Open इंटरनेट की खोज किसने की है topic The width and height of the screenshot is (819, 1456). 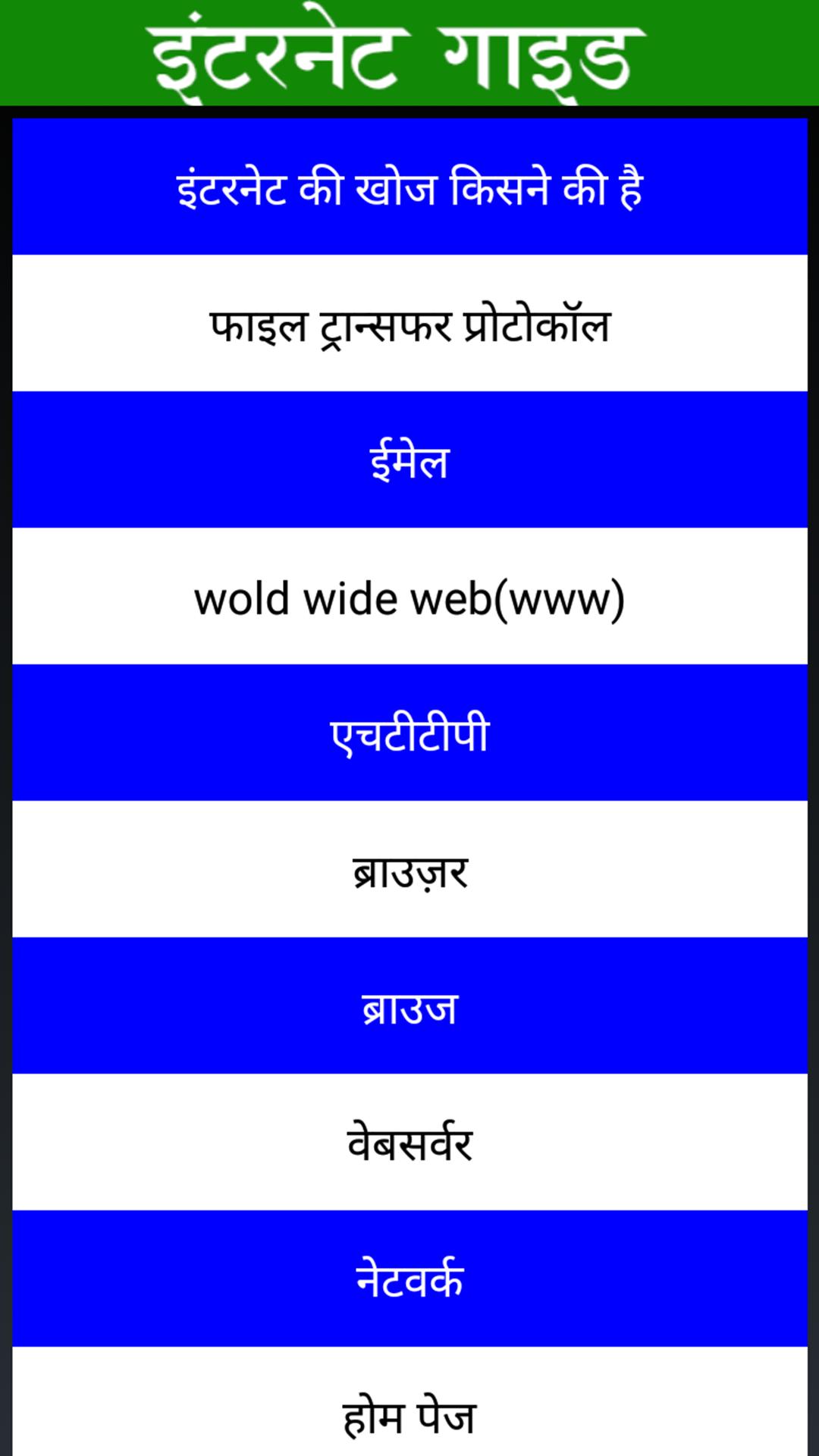(409, 187)
